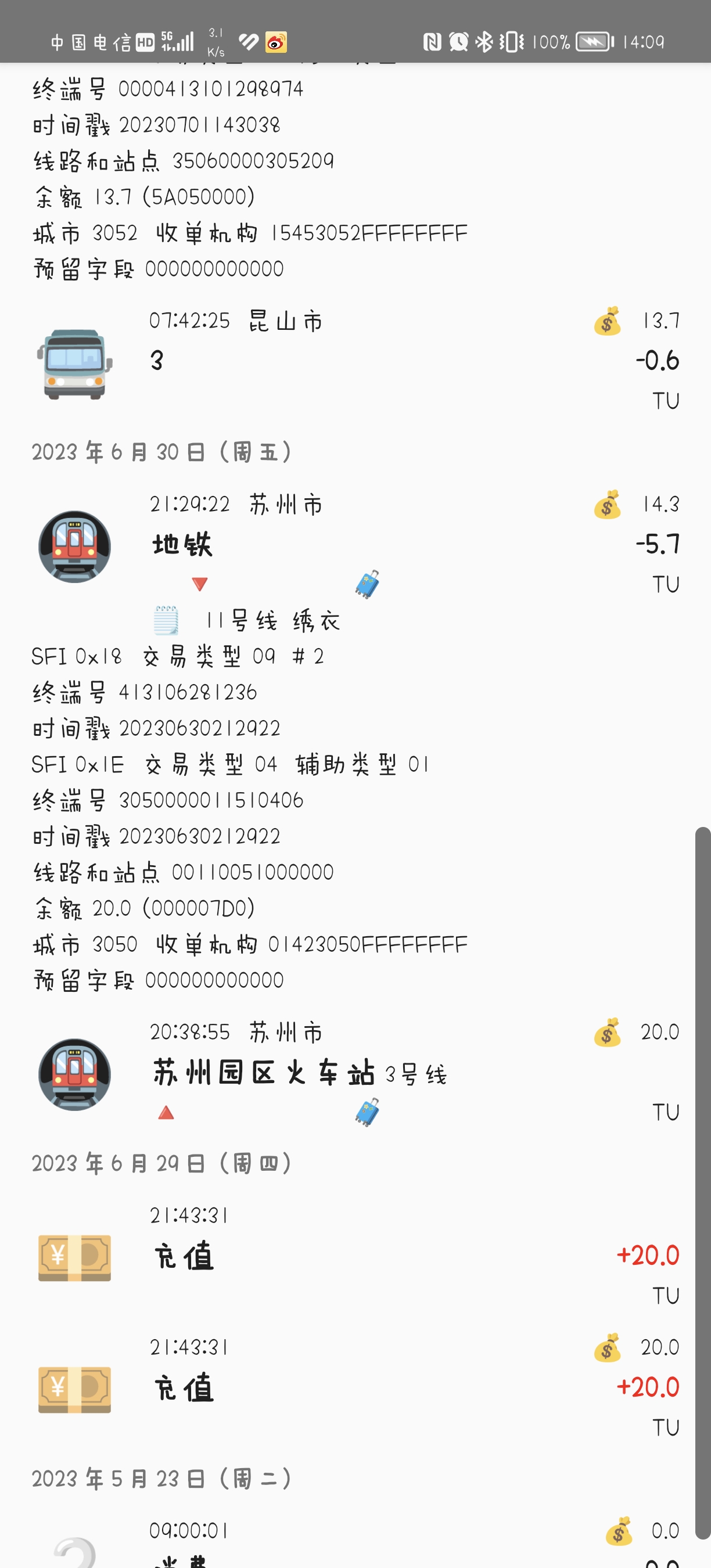Collapse the 21:29:22 地铁 transaction details

click(355, 544)
